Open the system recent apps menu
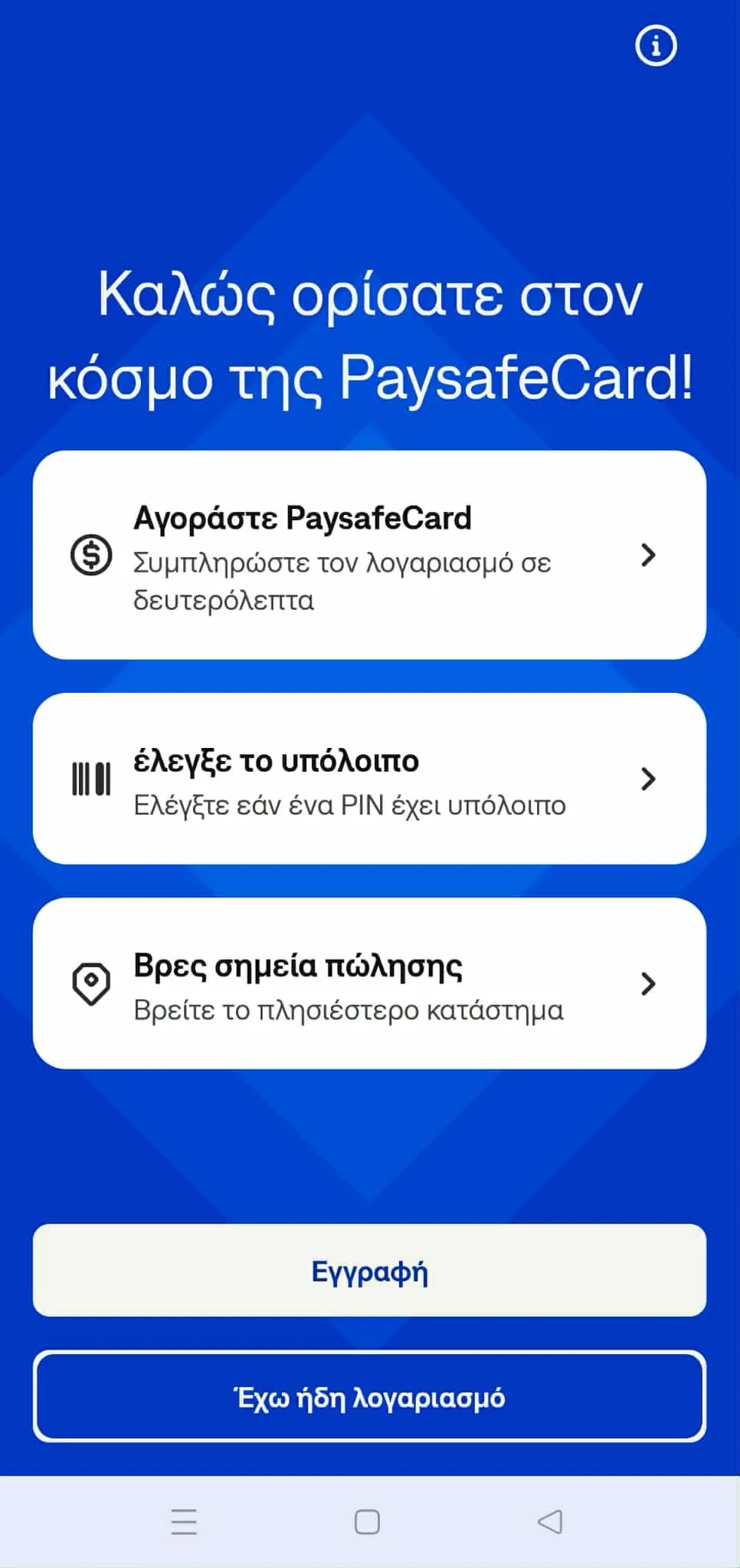740x1568 pixels. [184, 1521]
